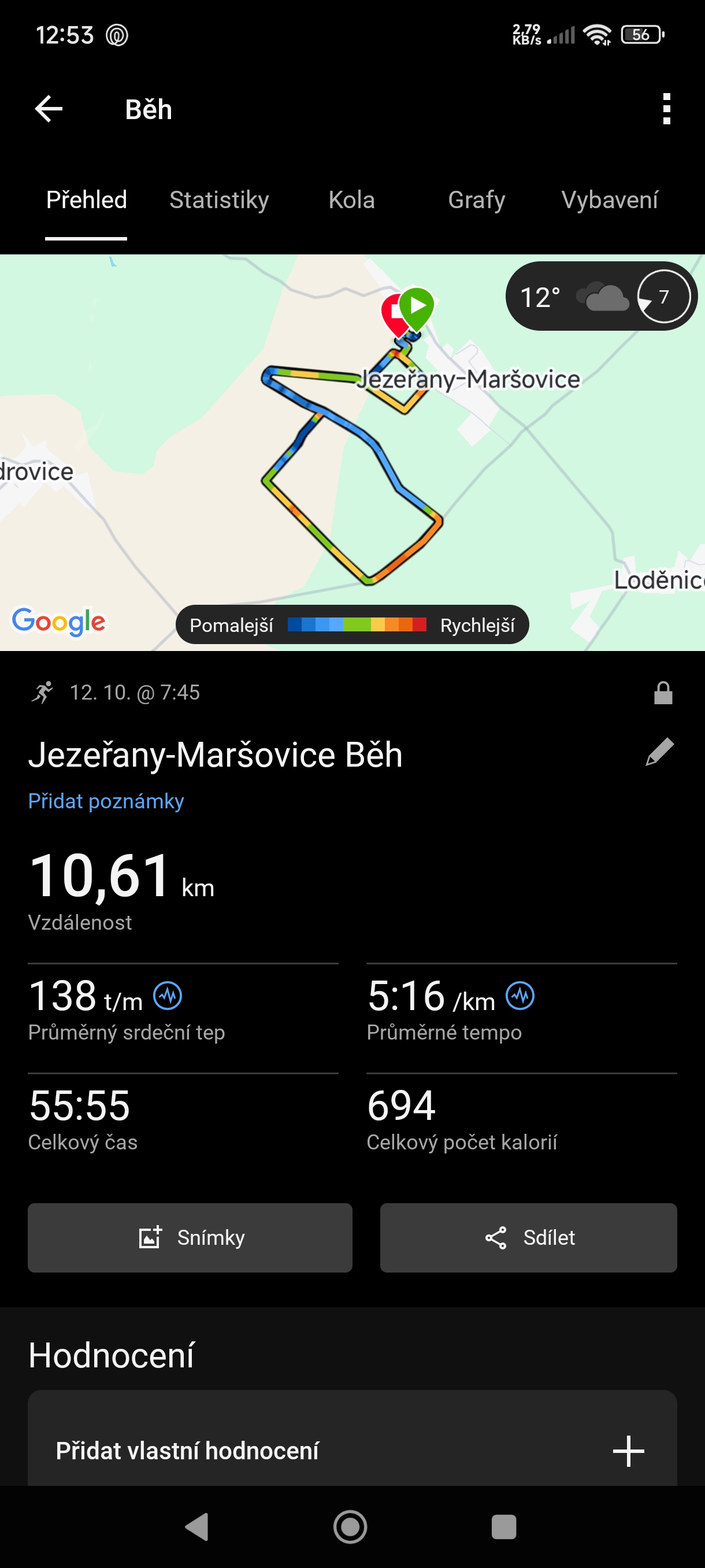Open heart rate insight icon
705x1568 pixels.
coord(167,996)
